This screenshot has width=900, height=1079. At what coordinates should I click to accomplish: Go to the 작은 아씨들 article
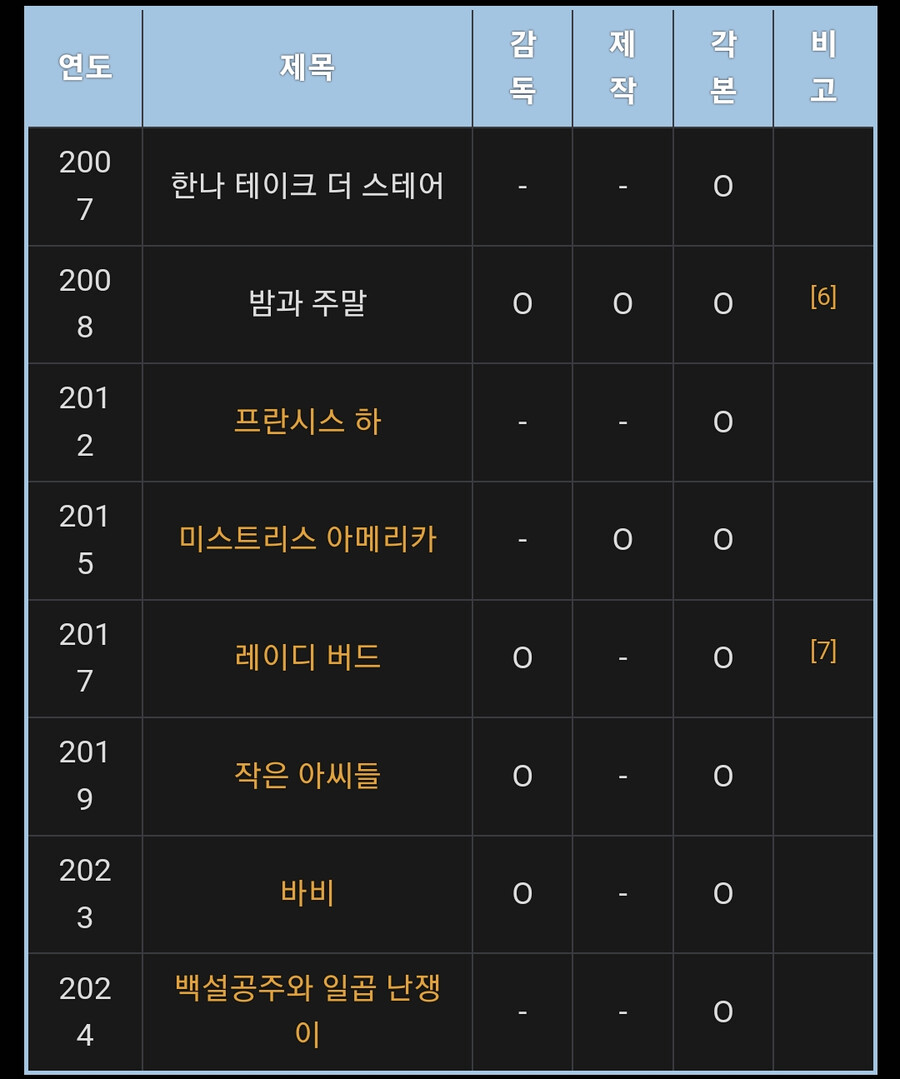tap(307, 775)
